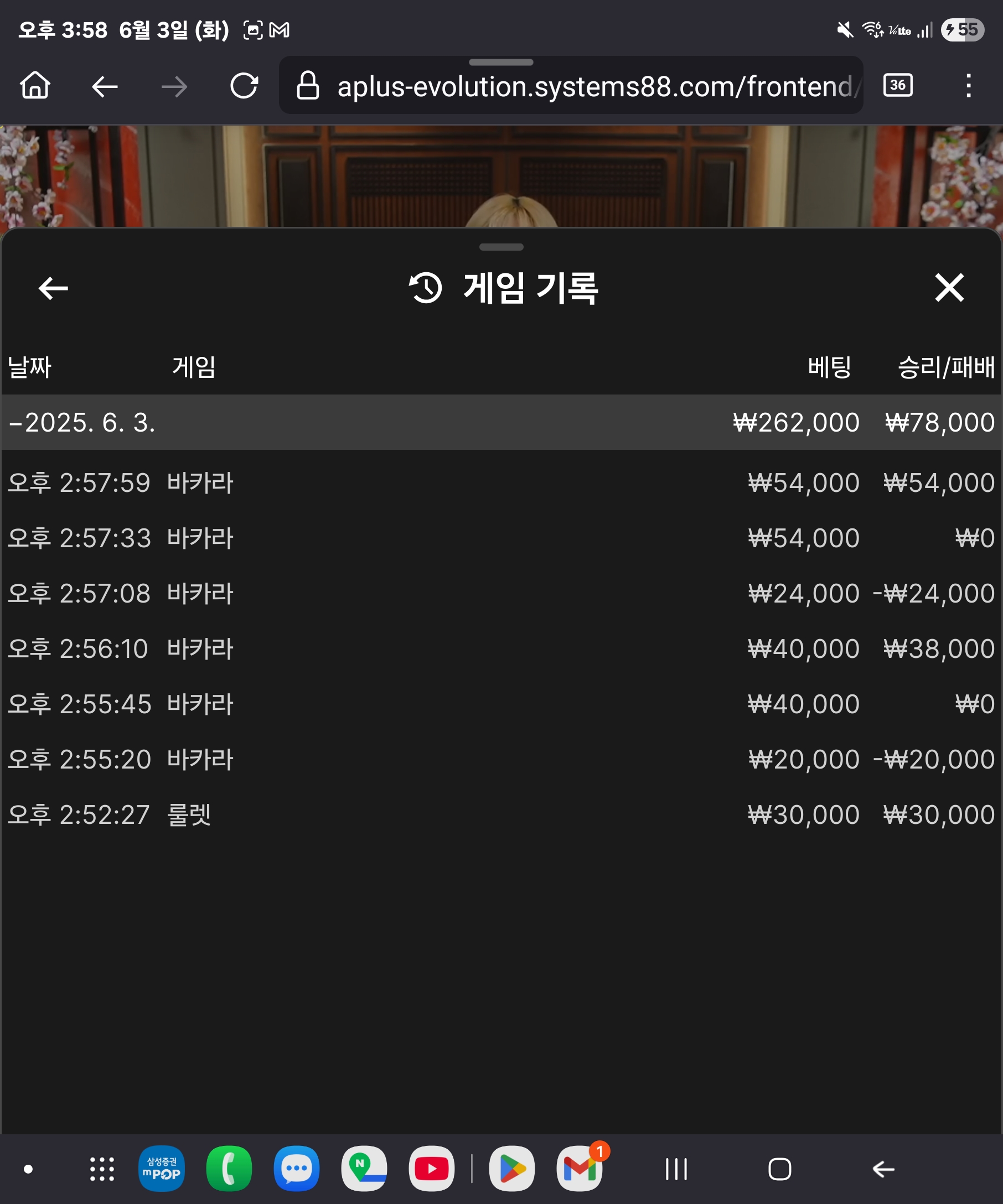Open the 오후 2:56:10 바카라 record
Screen dimensions: 1003x1204
point(500,648)
